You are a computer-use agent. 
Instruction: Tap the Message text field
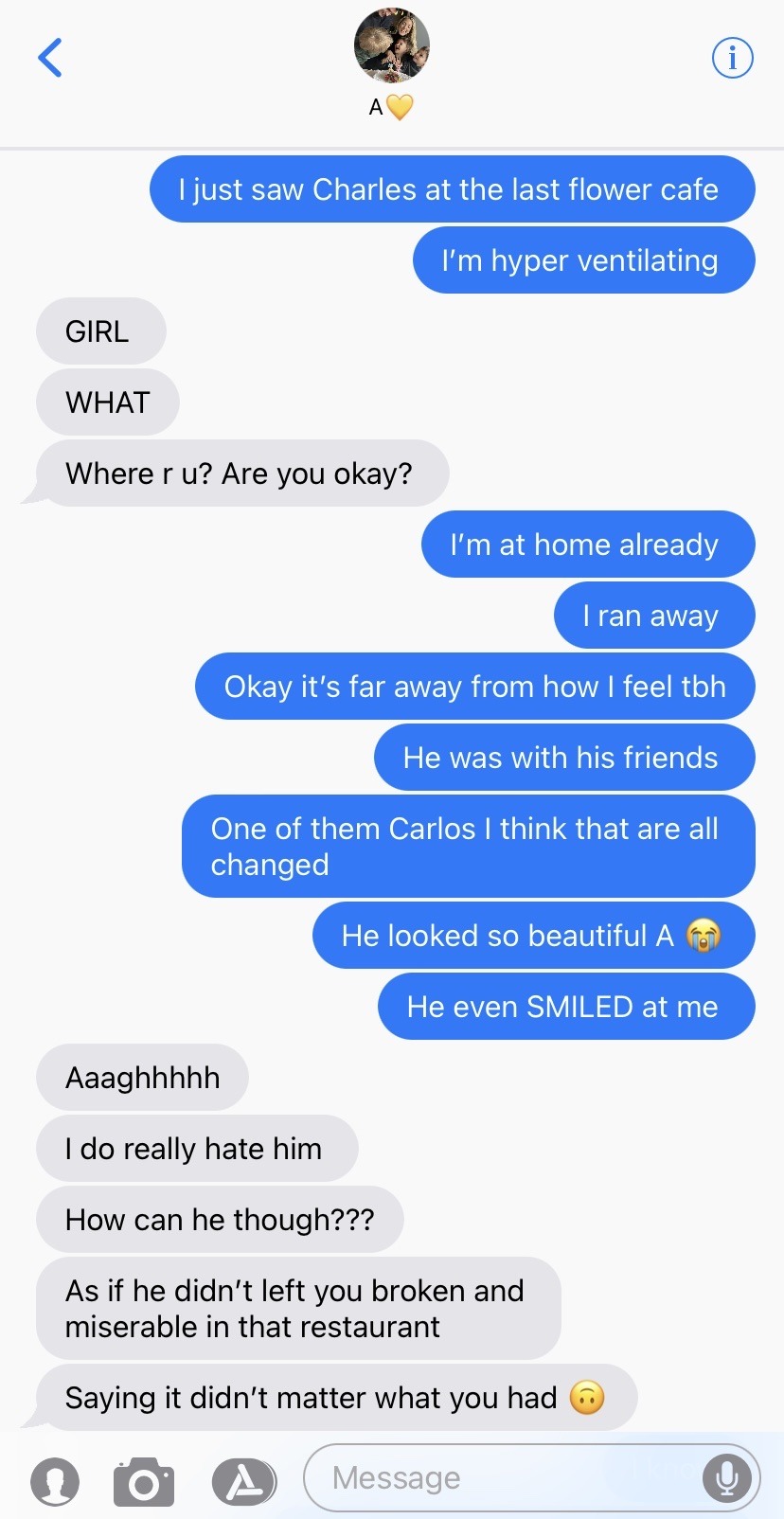point(502,1477)
